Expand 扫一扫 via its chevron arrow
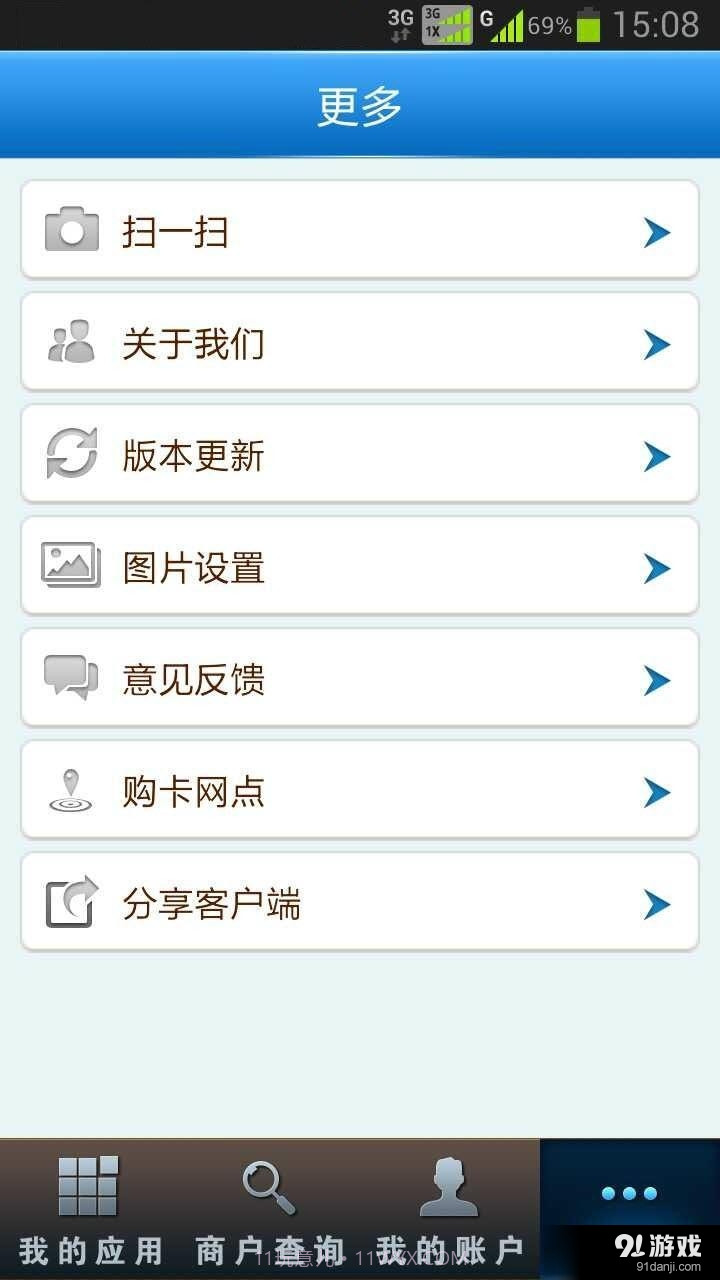Image resolution: width=720 pixels, height=1280 pixels. (x=657, y=231)
